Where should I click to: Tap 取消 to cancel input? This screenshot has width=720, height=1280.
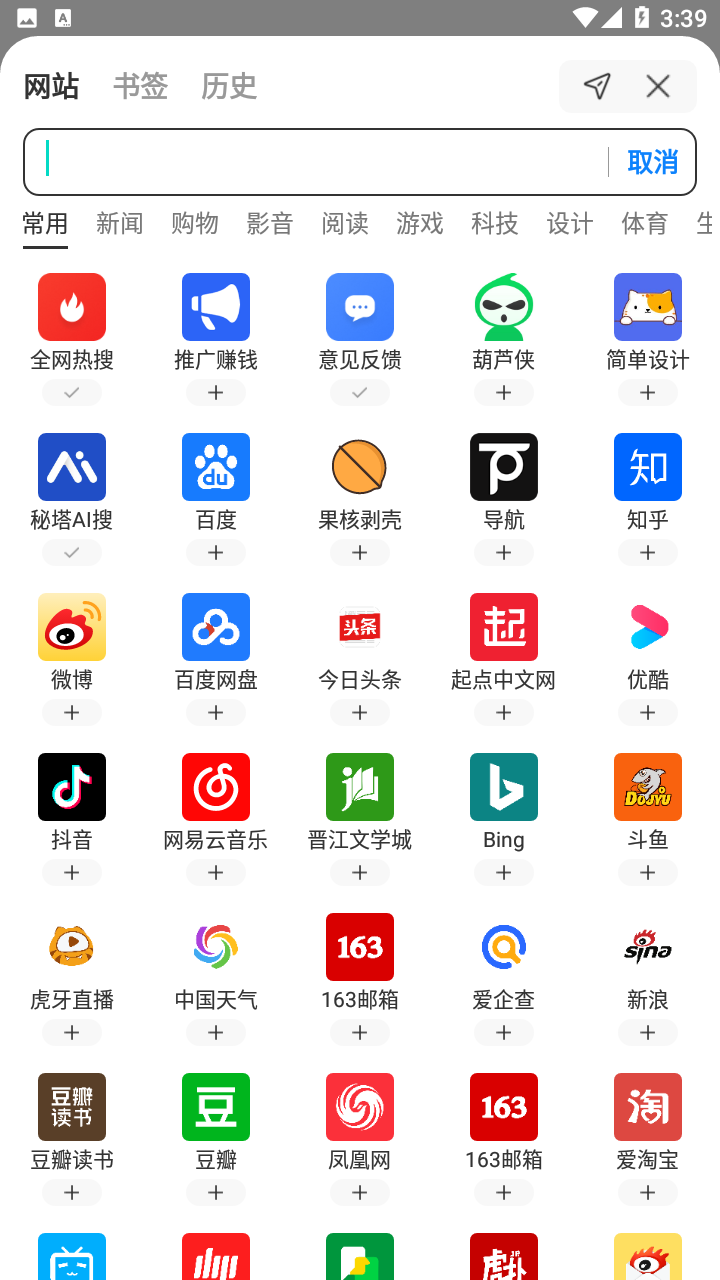pos(653,161)
